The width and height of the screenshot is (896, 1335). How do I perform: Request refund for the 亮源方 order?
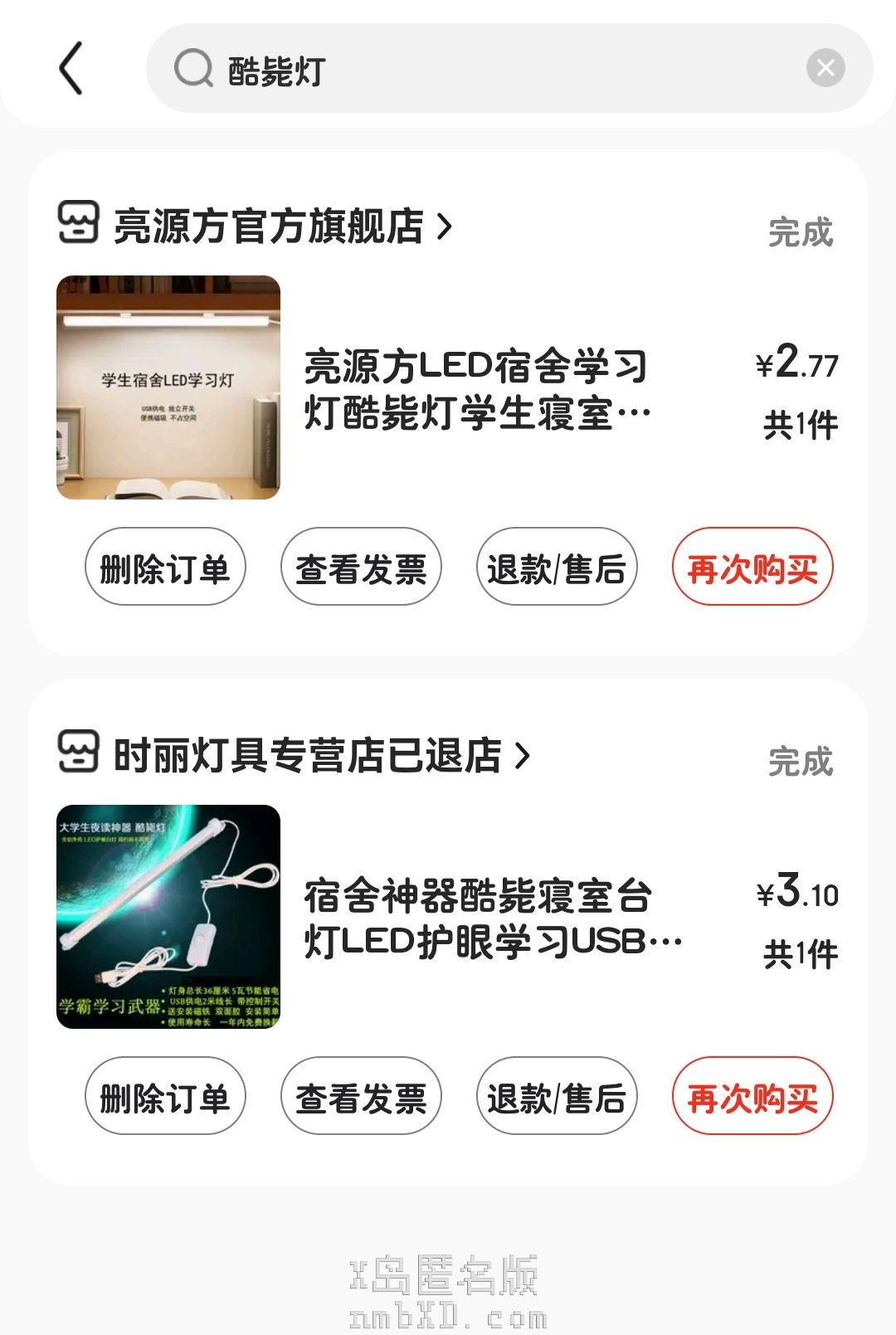tap(557, 568)
